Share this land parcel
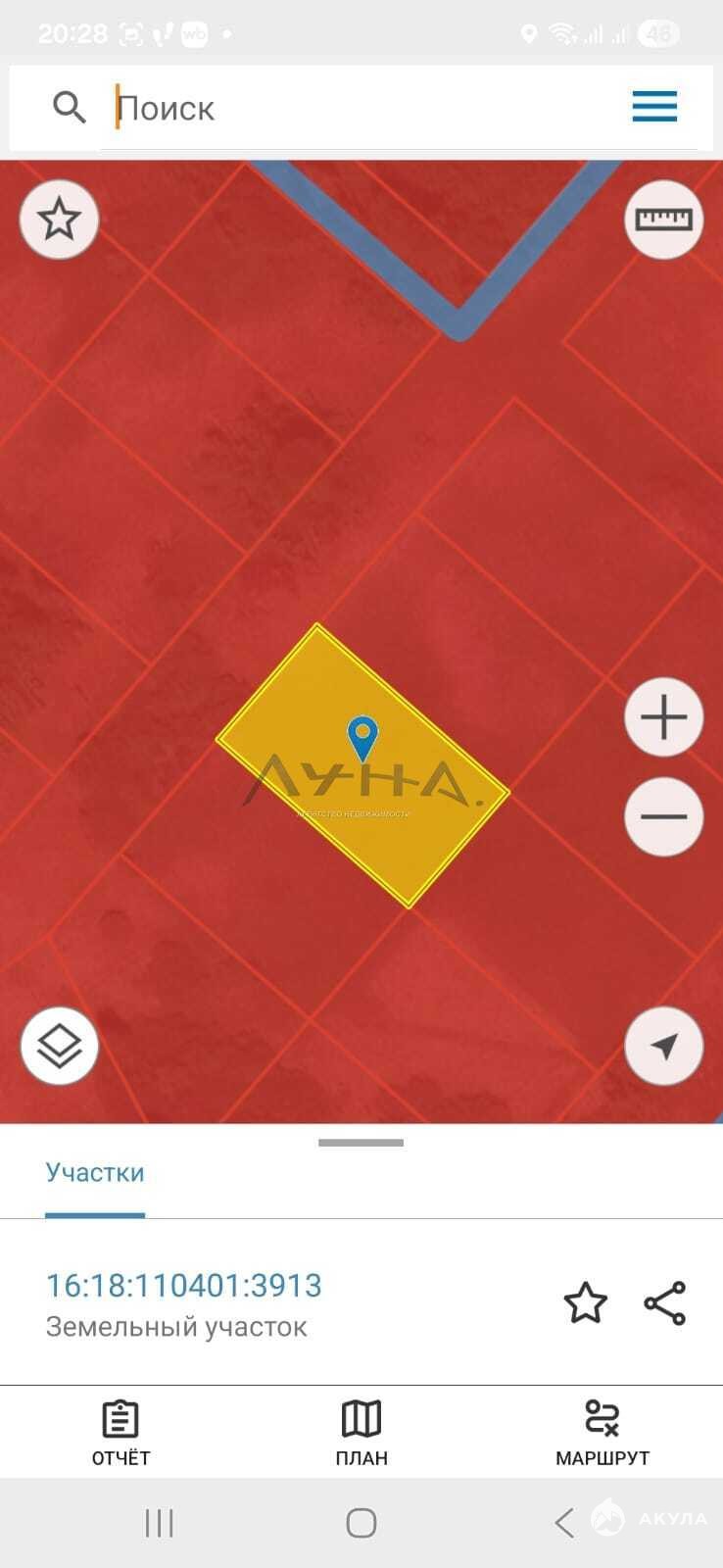The height and width of the screenshot is (1568, 723). point(665,1303)
